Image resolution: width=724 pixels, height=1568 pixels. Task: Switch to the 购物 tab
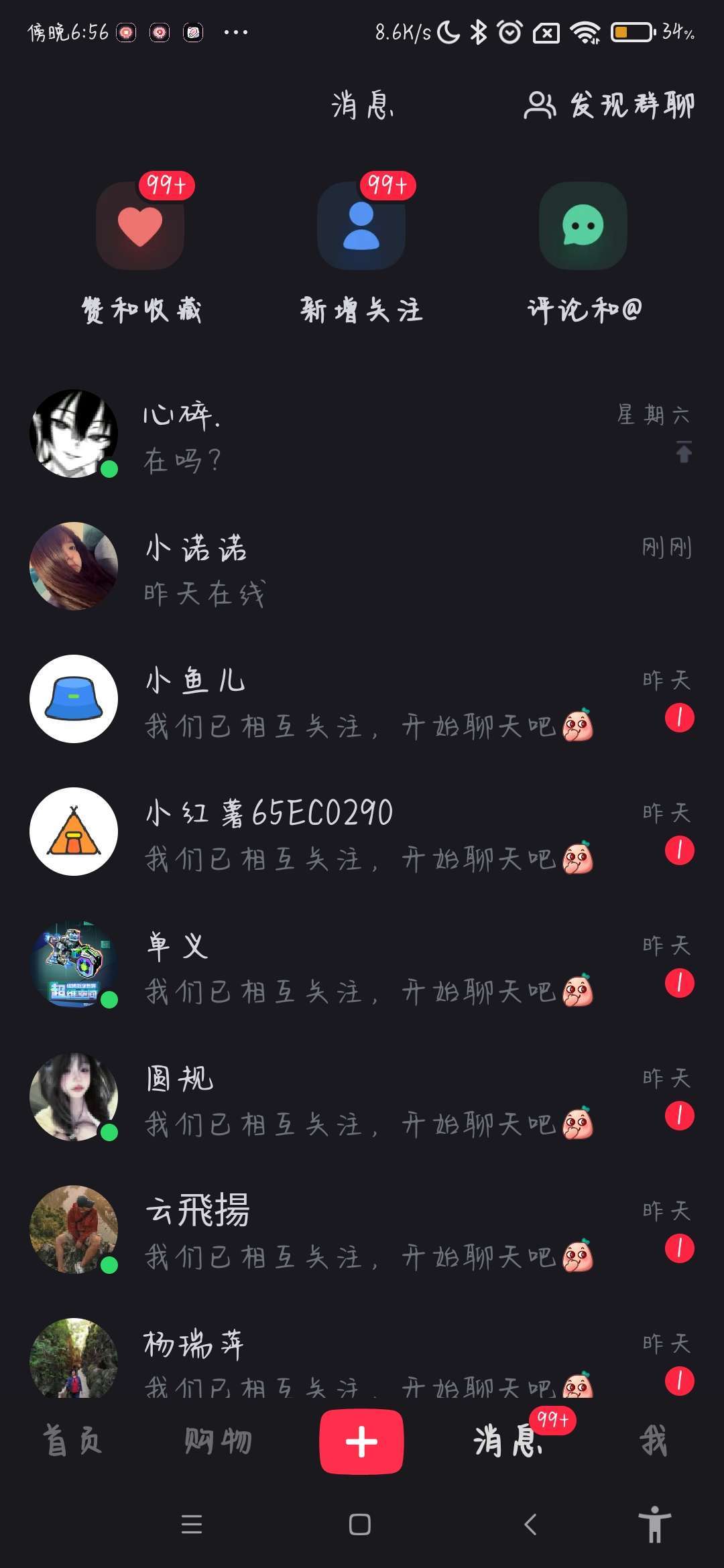pyautogui.click(x=218, y=1441)
